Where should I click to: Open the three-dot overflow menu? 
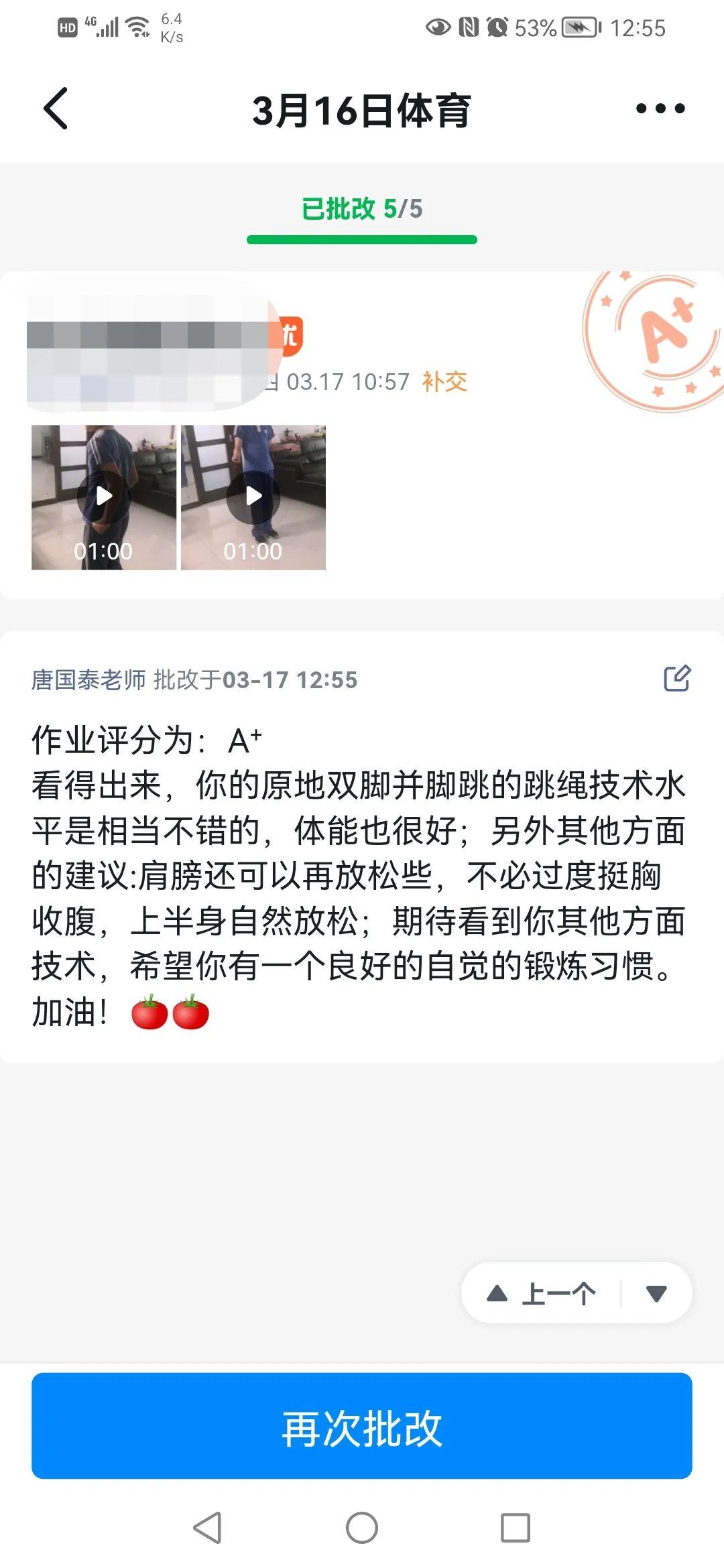(x=660, y=109)
